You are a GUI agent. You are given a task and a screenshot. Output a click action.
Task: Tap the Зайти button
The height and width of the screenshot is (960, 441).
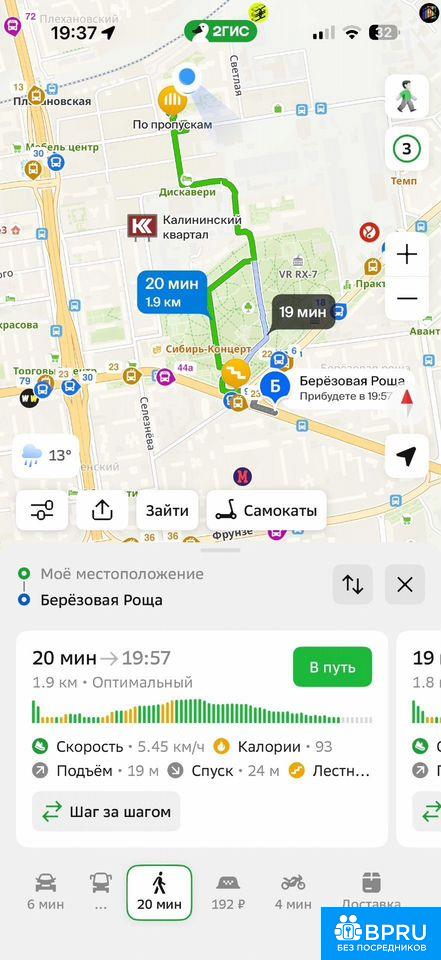[x=167, y=510]
